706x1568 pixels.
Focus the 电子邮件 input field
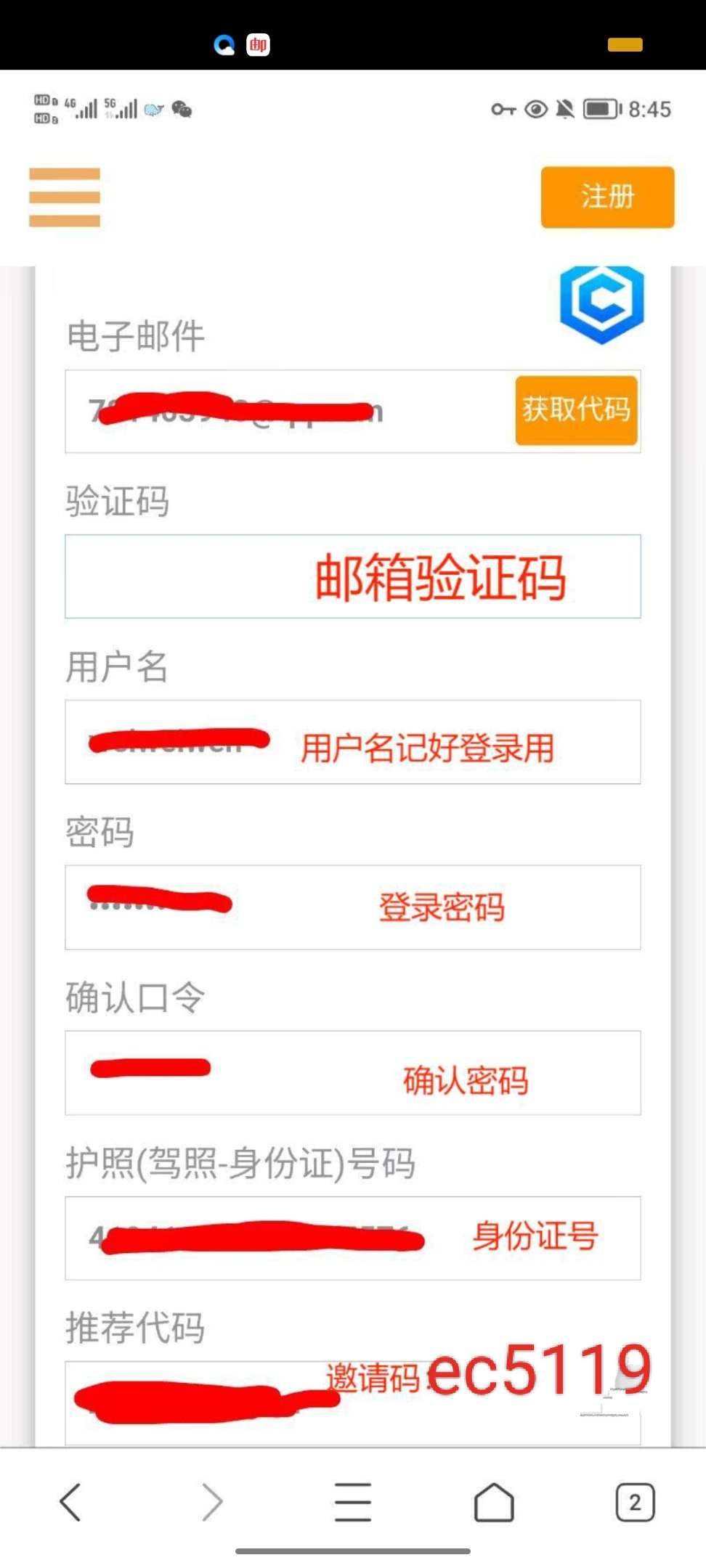tap(291, 412)
